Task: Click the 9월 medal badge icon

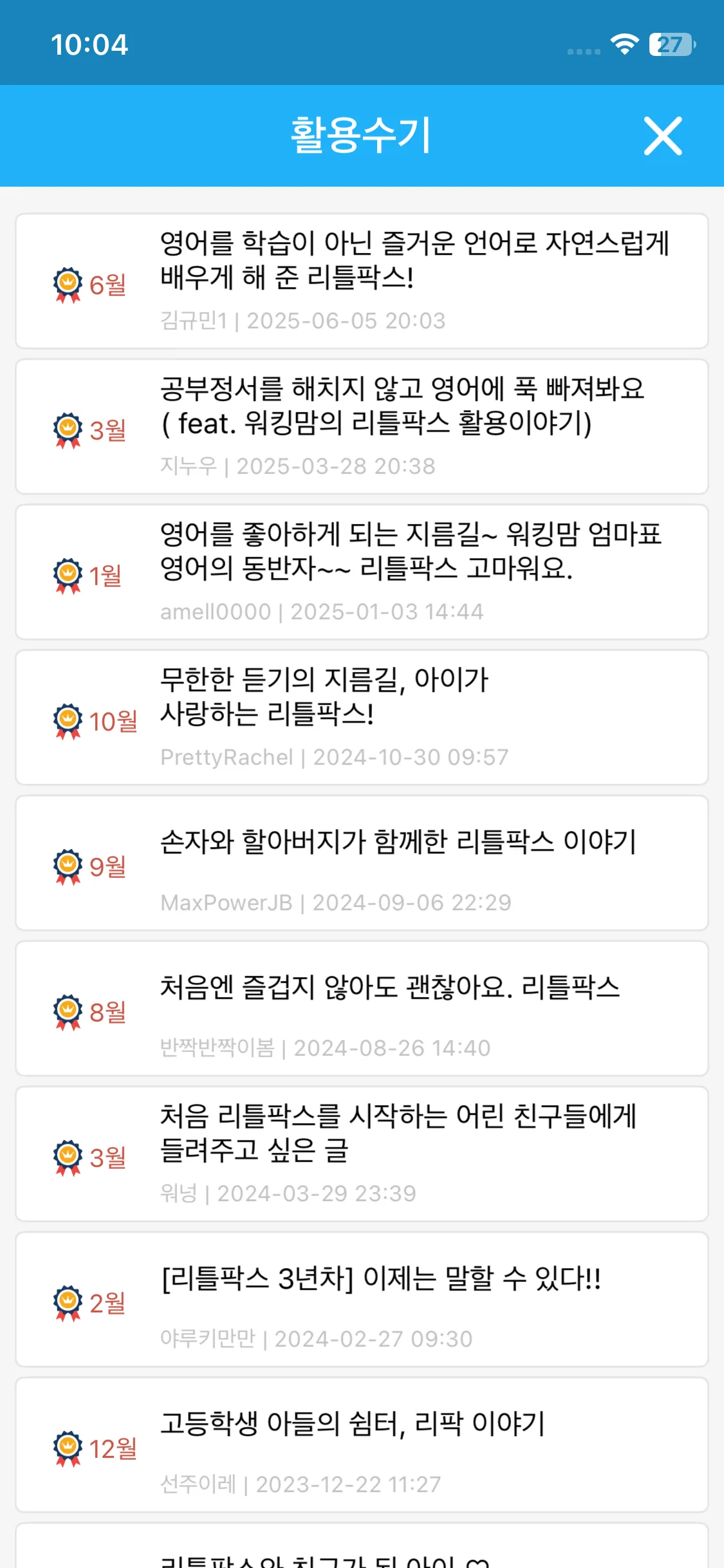Action: tap(67, 866)
